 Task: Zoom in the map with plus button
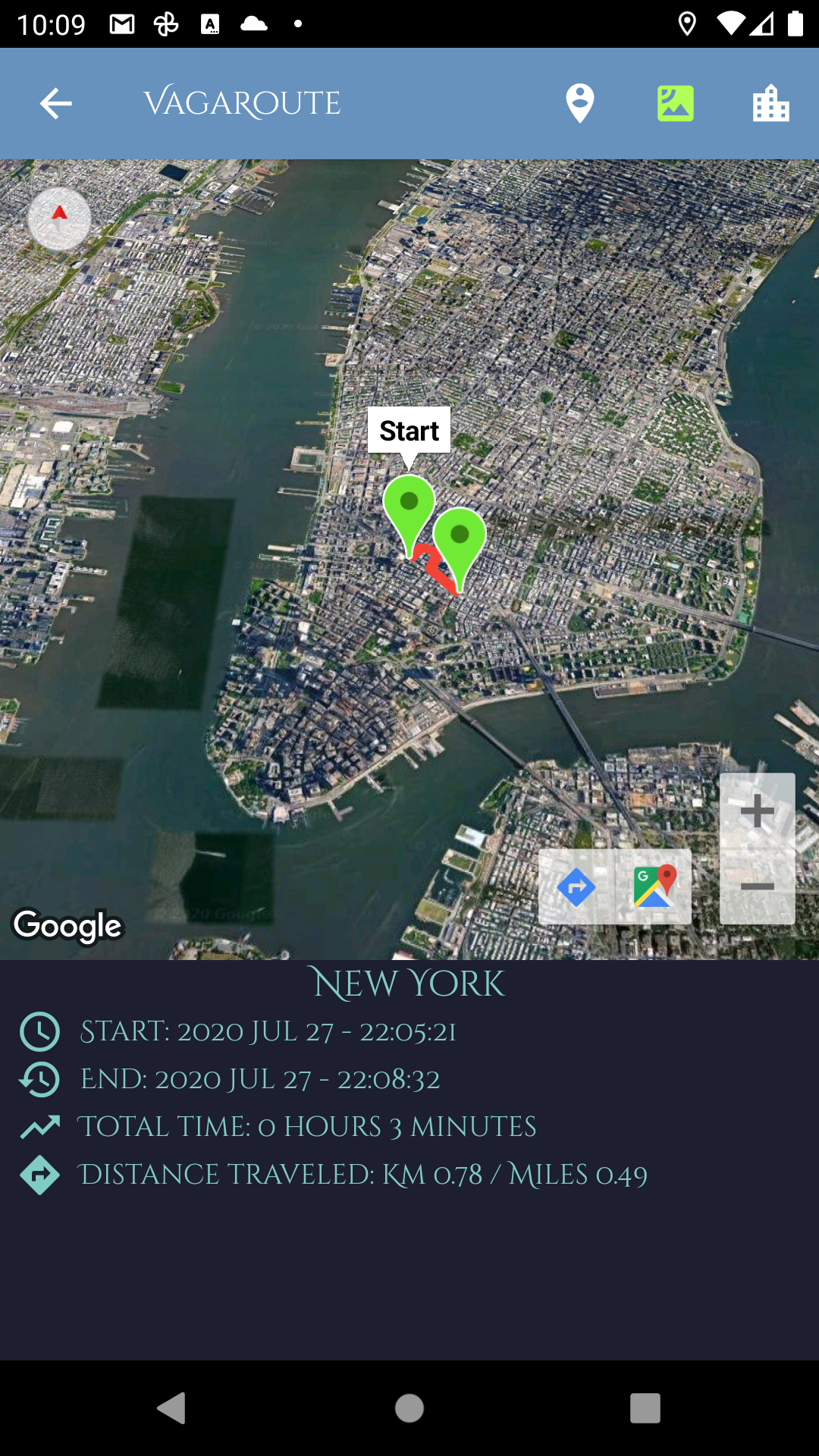(757, 811)
